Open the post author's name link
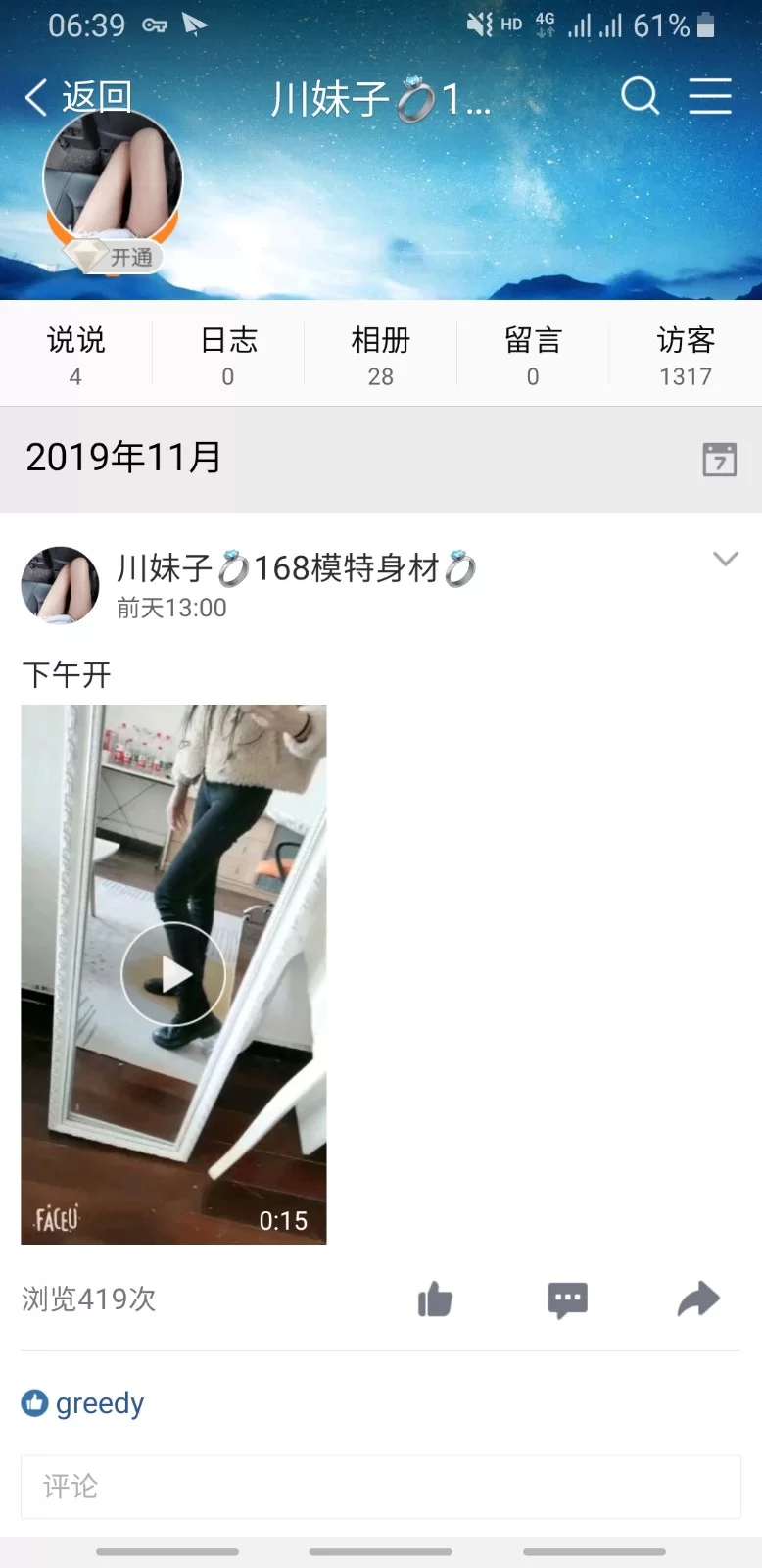Image resolution: width=762 pixels, height=1568 pixels. 296,568
